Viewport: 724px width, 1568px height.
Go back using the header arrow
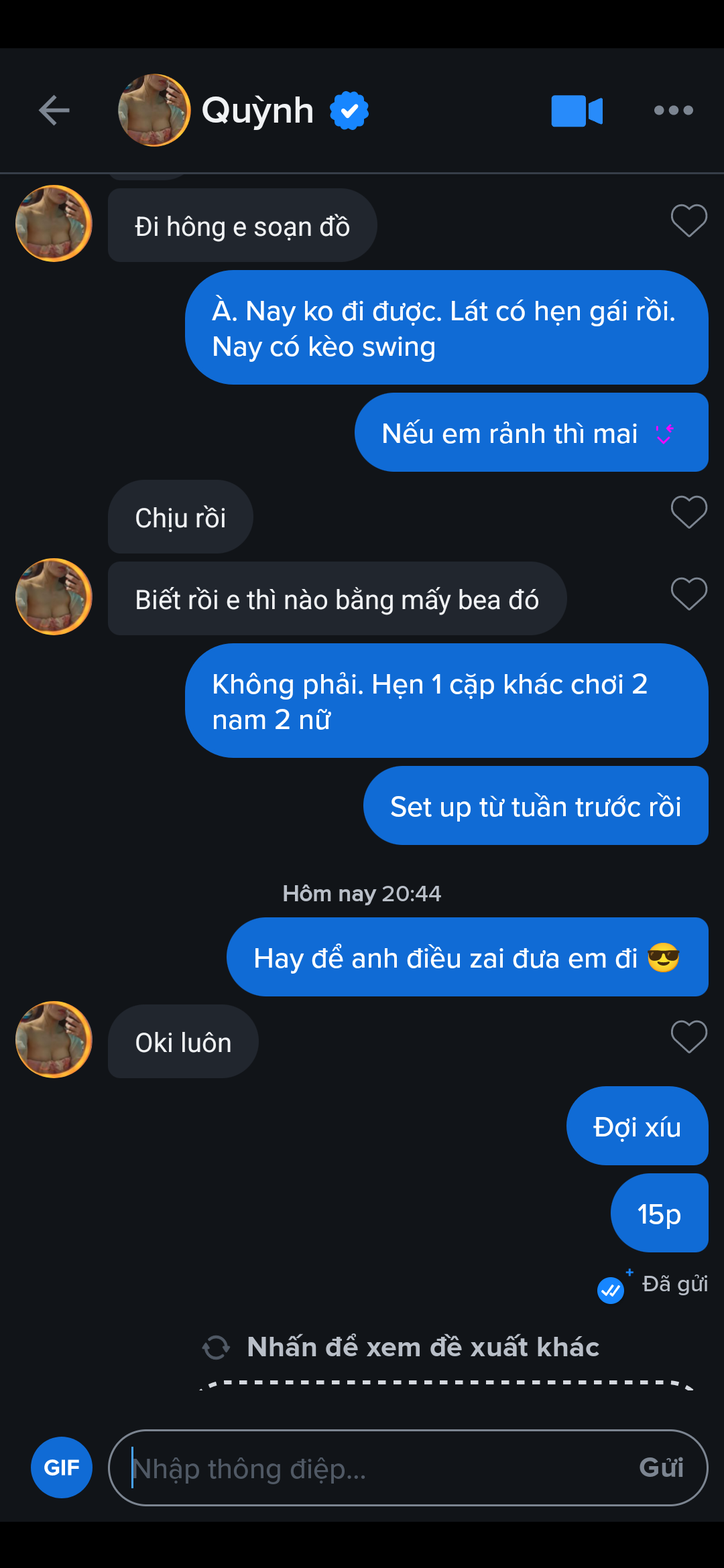pos(54,111)
